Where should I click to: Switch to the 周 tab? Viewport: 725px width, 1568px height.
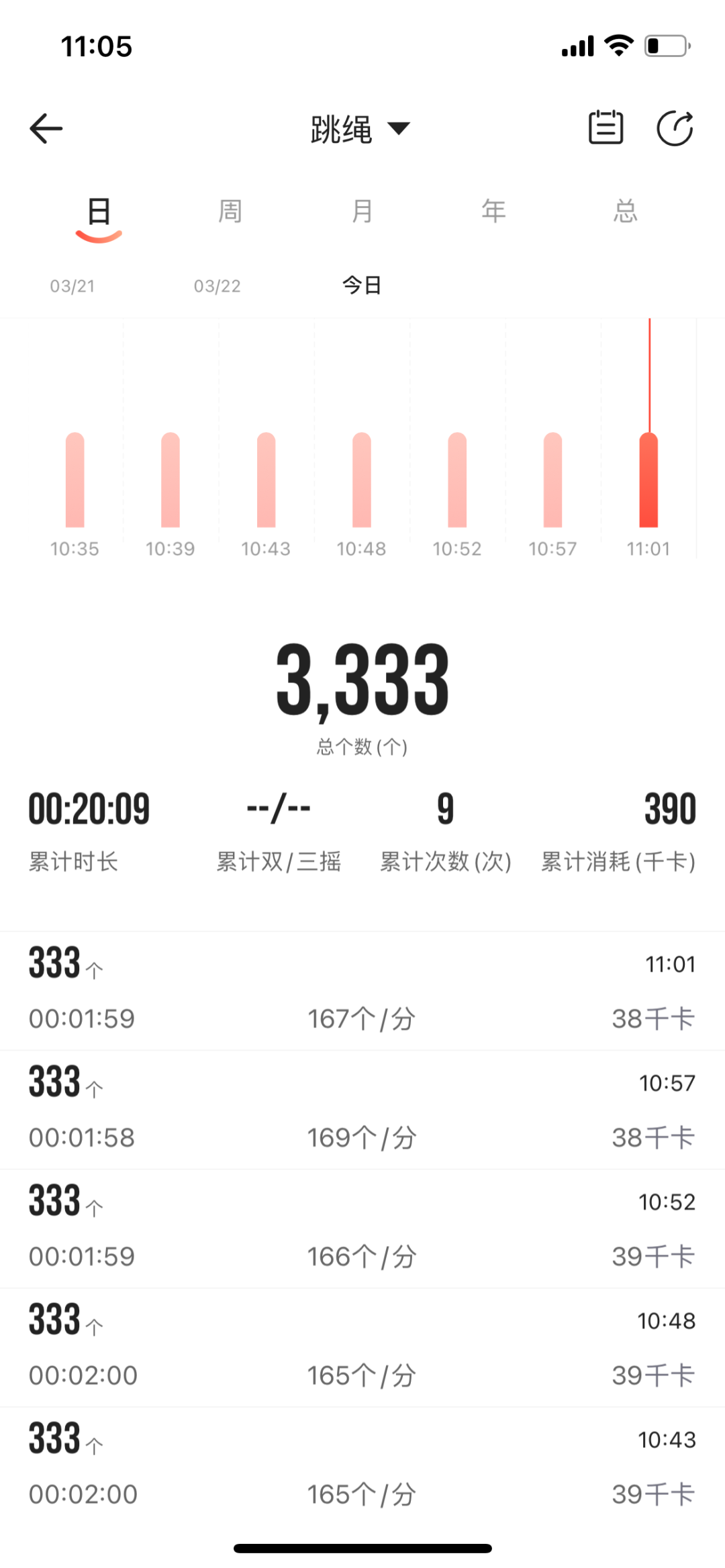(230, 211)
